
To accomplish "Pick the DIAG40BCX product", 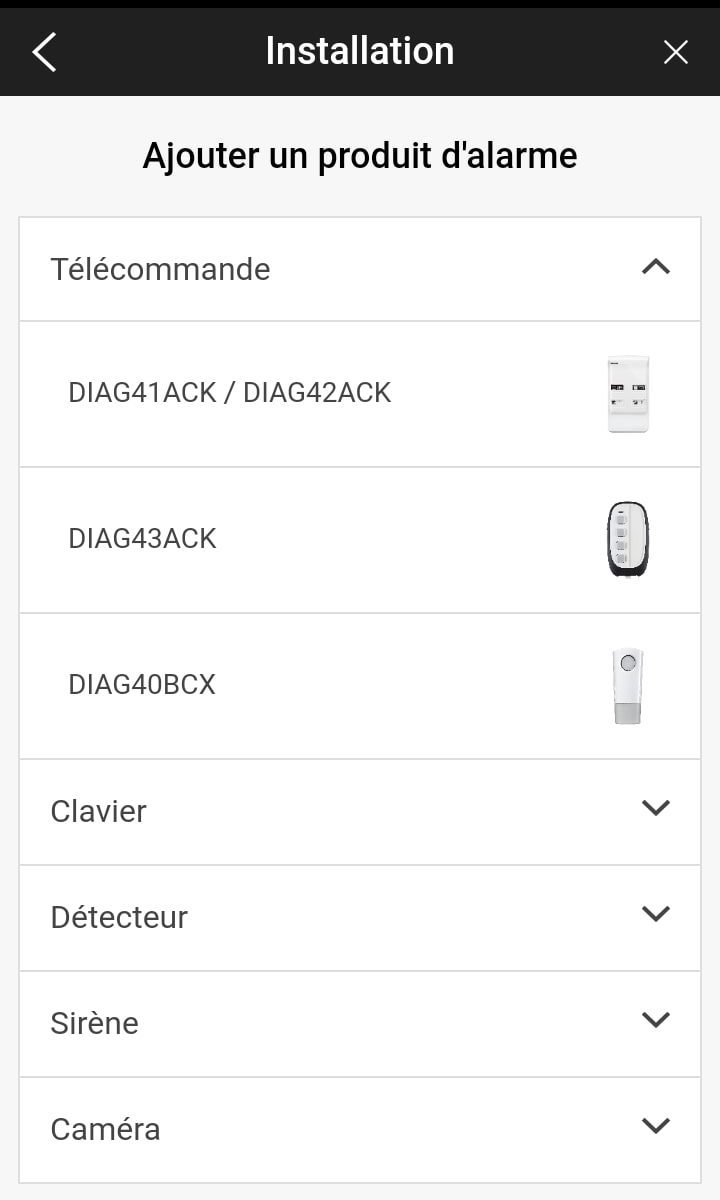I will 360,686.
